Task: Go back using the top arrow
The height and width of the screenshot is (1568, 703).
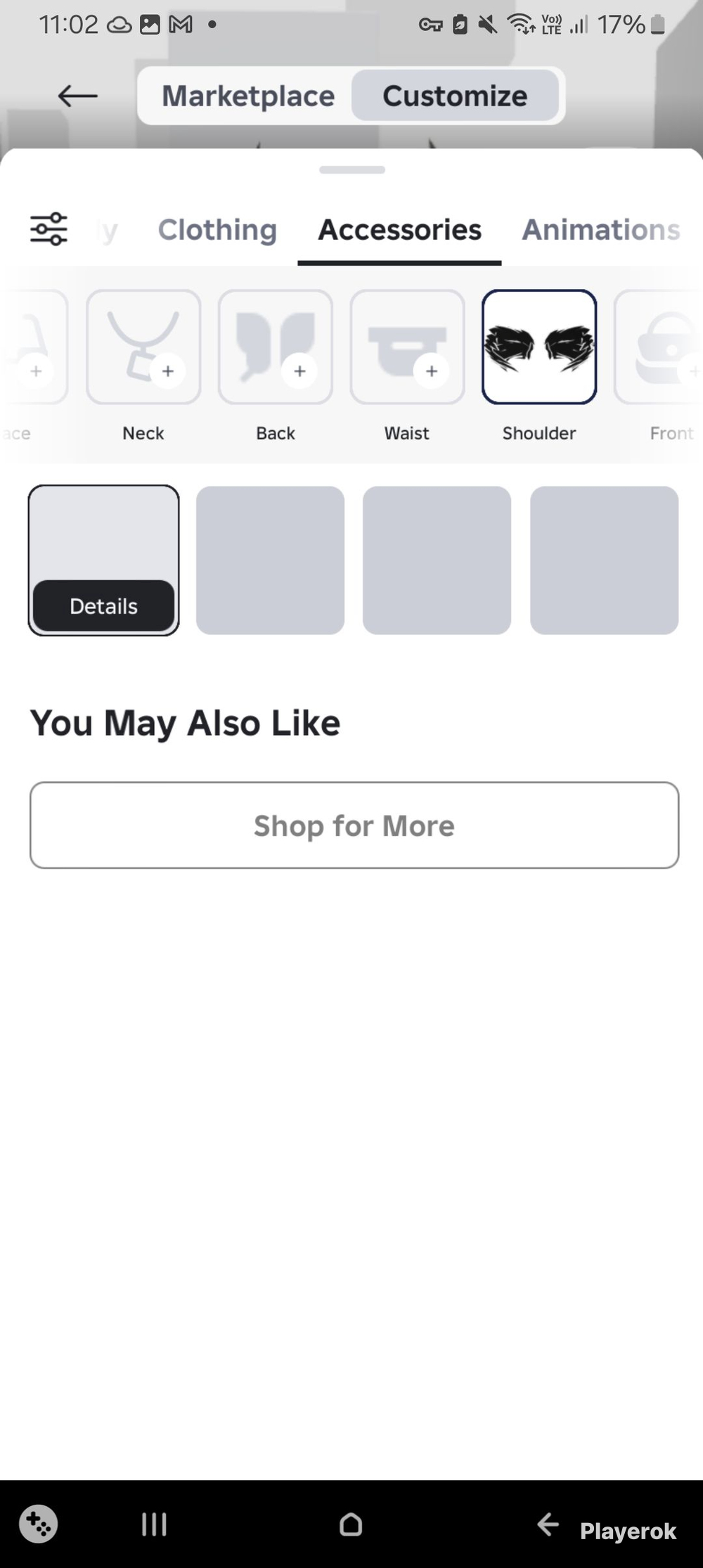Action: tap(77, 96)
